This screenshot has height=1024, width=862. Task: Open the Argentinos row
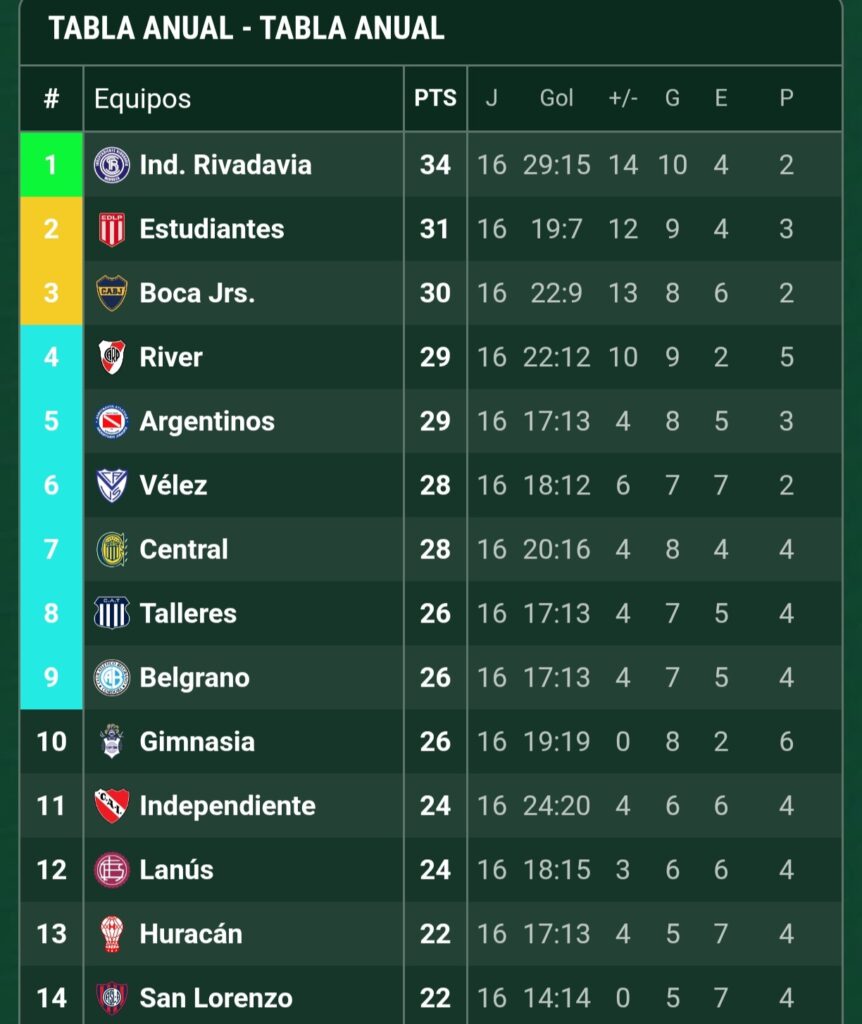(431, 421)
